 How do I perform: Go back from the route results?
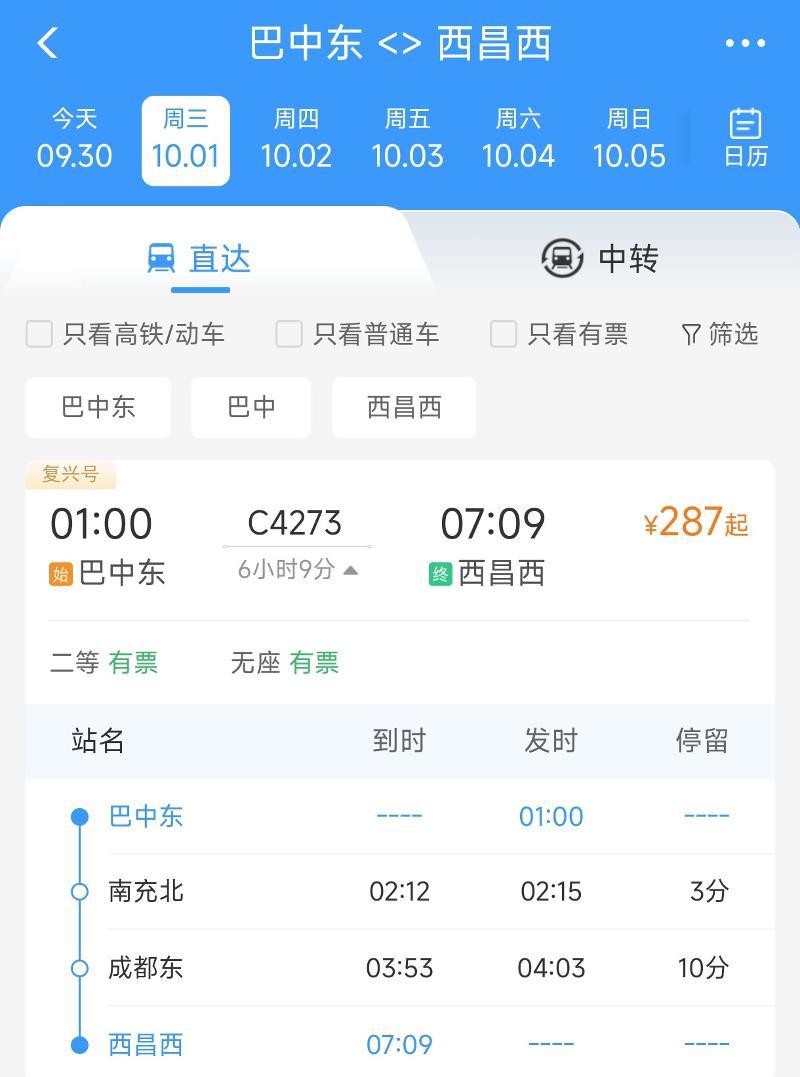pos(47,43)
